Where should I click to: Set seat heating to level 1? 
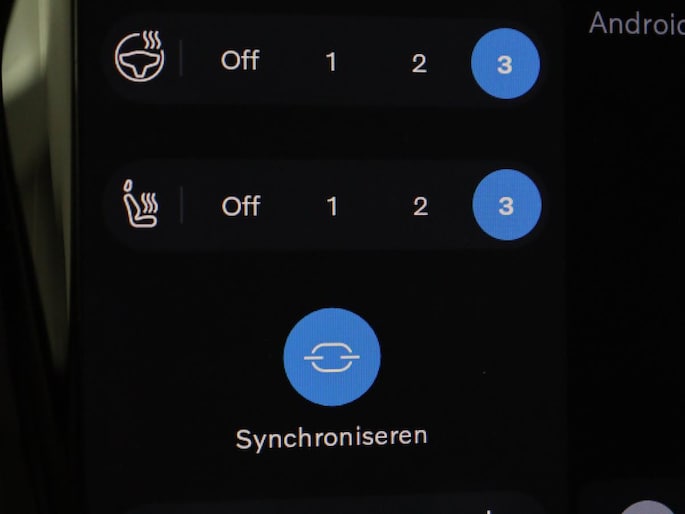click(332, 206)
